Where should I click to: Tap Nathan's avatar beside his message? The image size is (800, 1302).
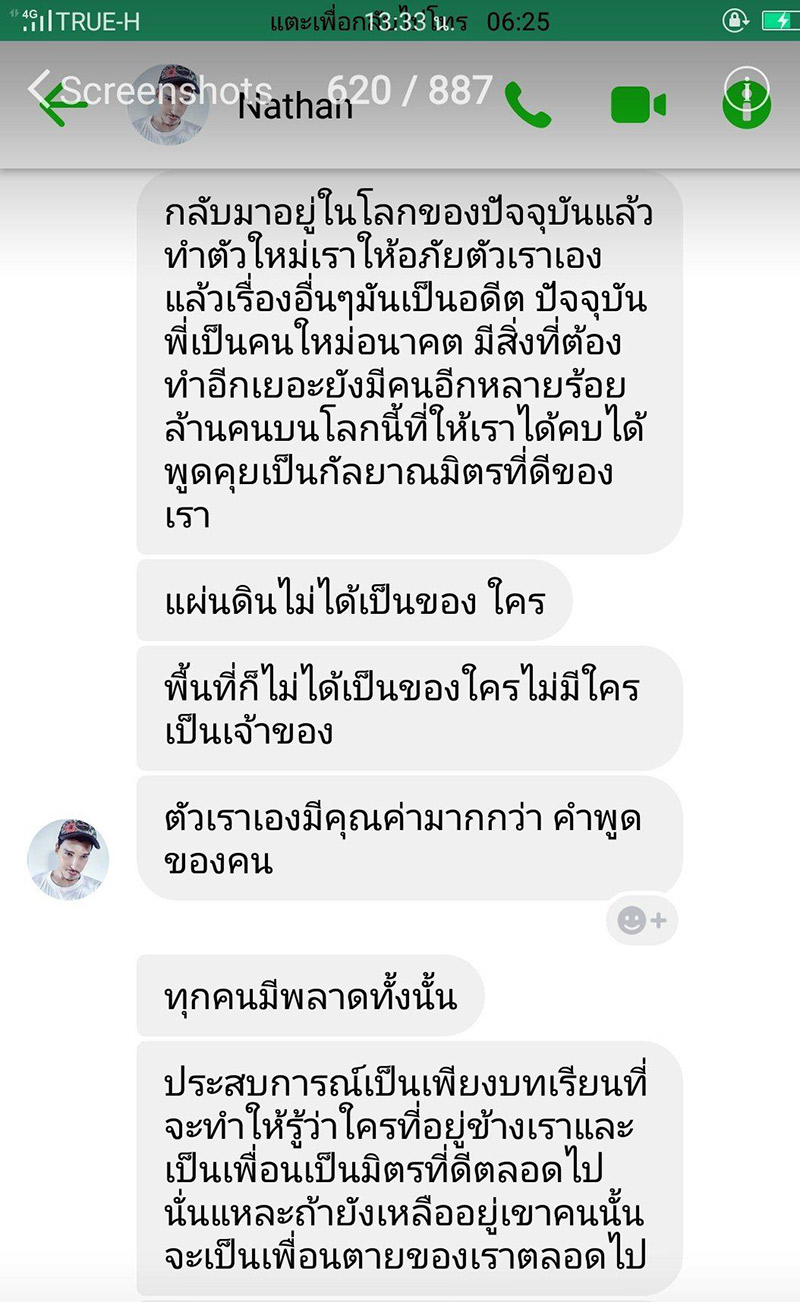68,858
